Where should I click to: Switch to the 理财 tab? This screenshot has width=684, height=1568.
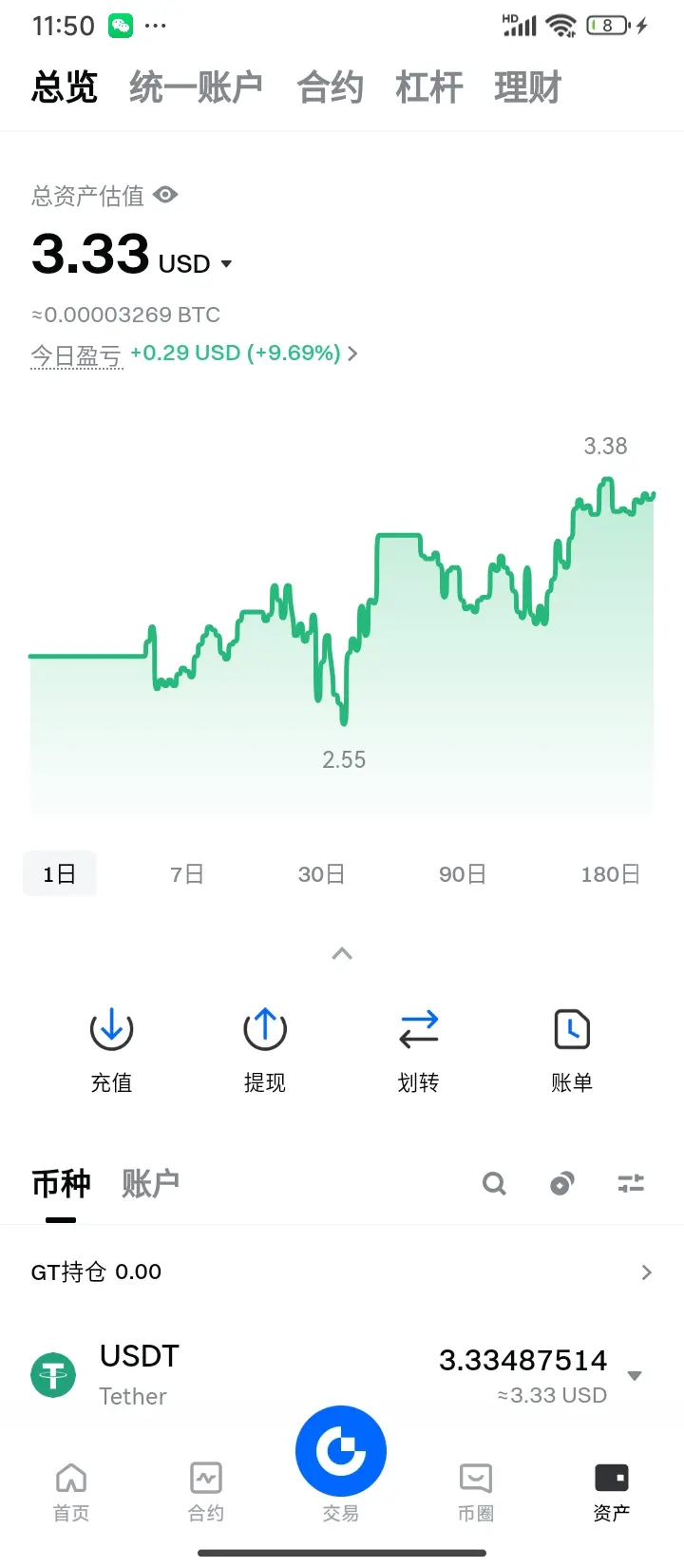point(527,87)
